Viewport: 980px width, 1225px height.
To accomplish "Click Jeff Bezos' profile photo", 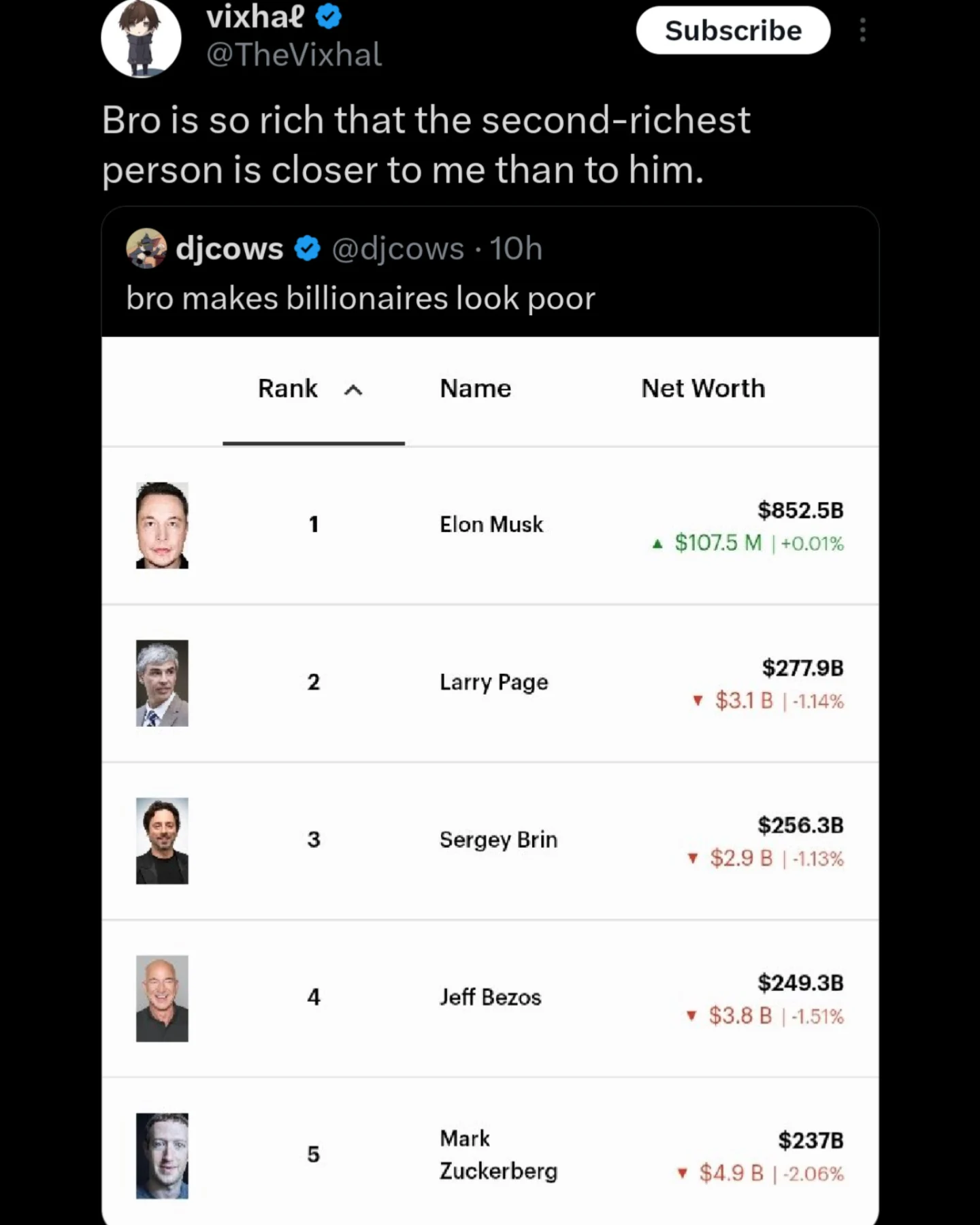I will point(163,998).
